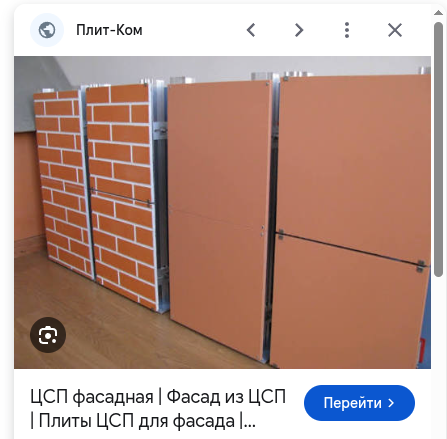Image resolution: width=447 pixels, height=439 pixels.
Task: Tap the scroll-up arrow on the scrollbar
Action: point(438,13)
